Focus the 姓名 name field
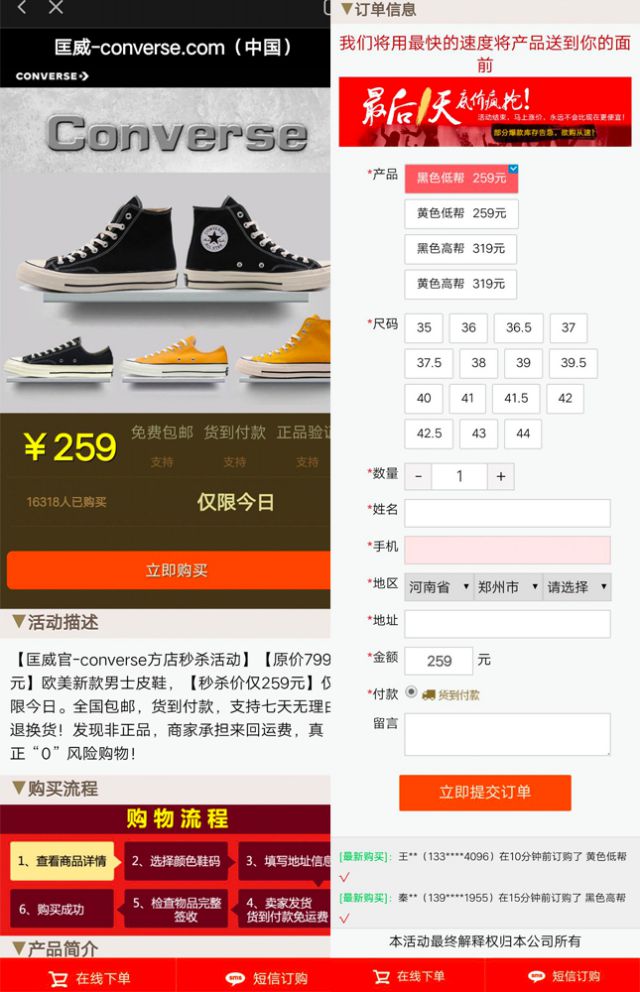Image resolution: width=640 pixels, height=992 pixels. [x=507, y=513]
